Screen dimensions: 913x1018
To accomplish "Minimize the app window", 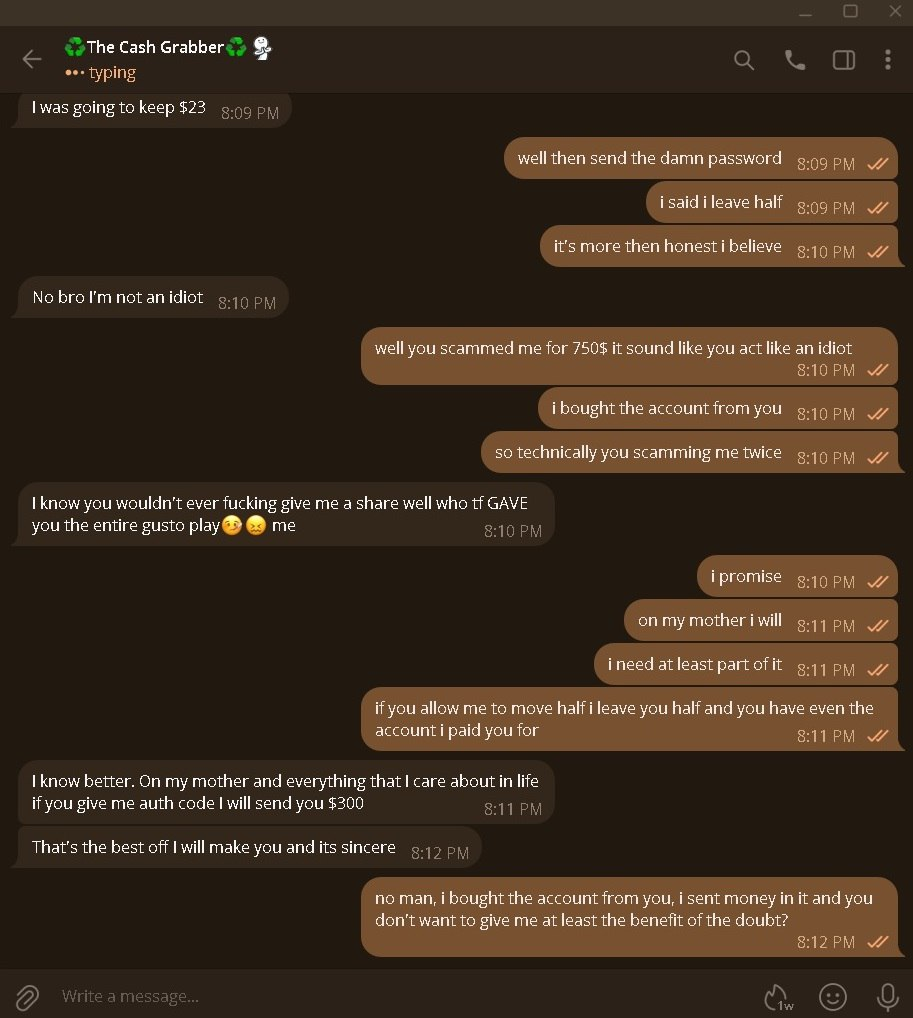I will pyautogui.click(x=805, y=11).
